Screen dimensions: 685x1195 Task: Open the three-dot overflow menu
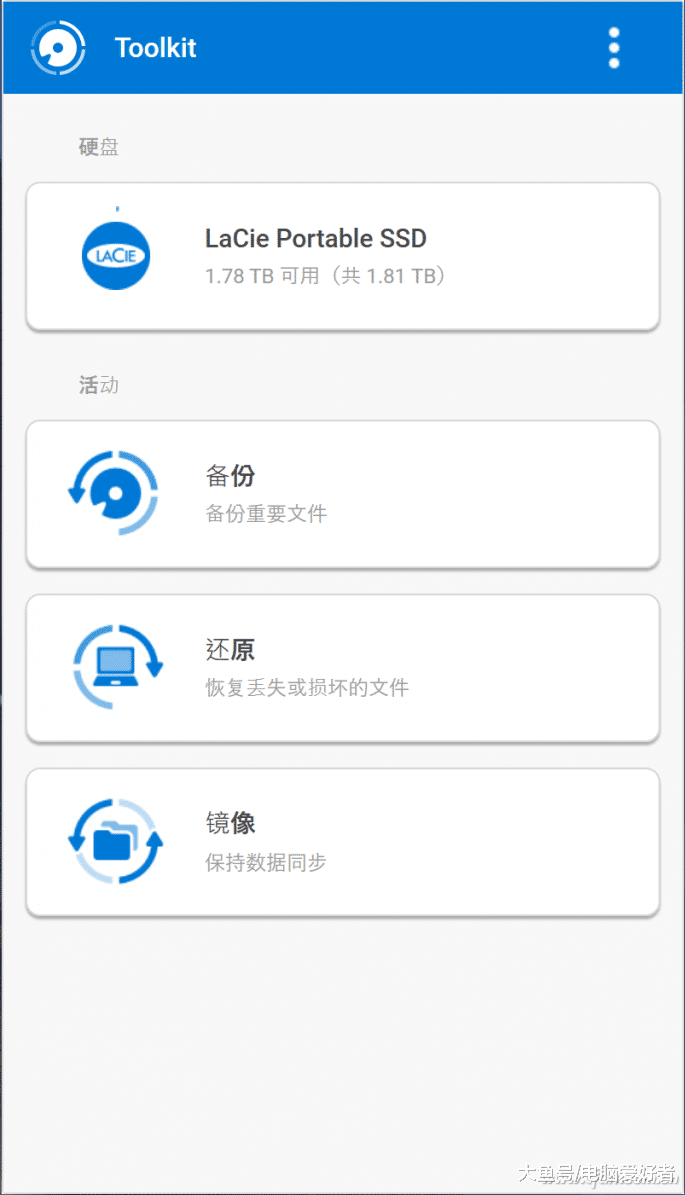(x=613, y=48)
